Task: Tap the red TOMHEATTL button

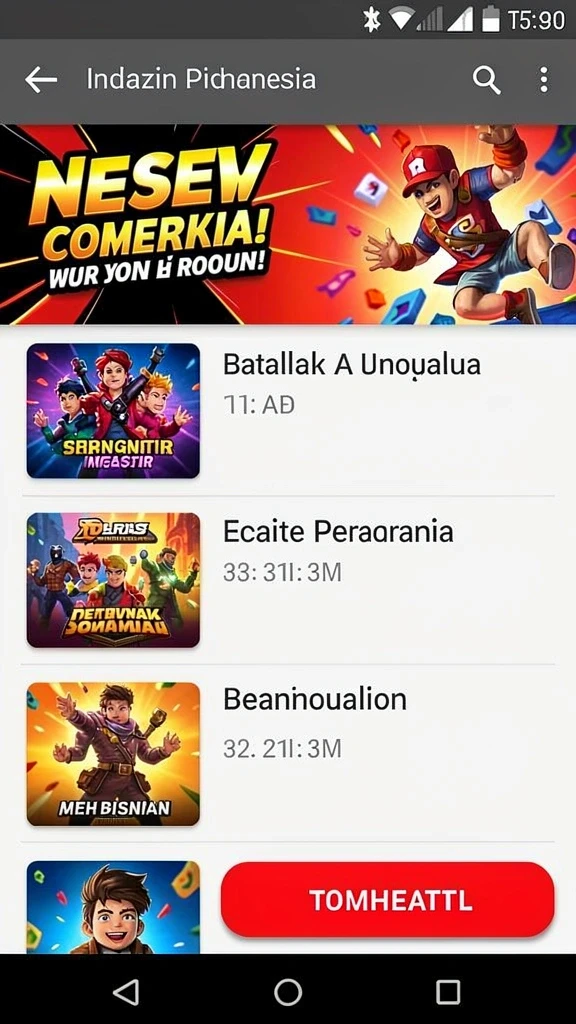Action: click(388, 900)
